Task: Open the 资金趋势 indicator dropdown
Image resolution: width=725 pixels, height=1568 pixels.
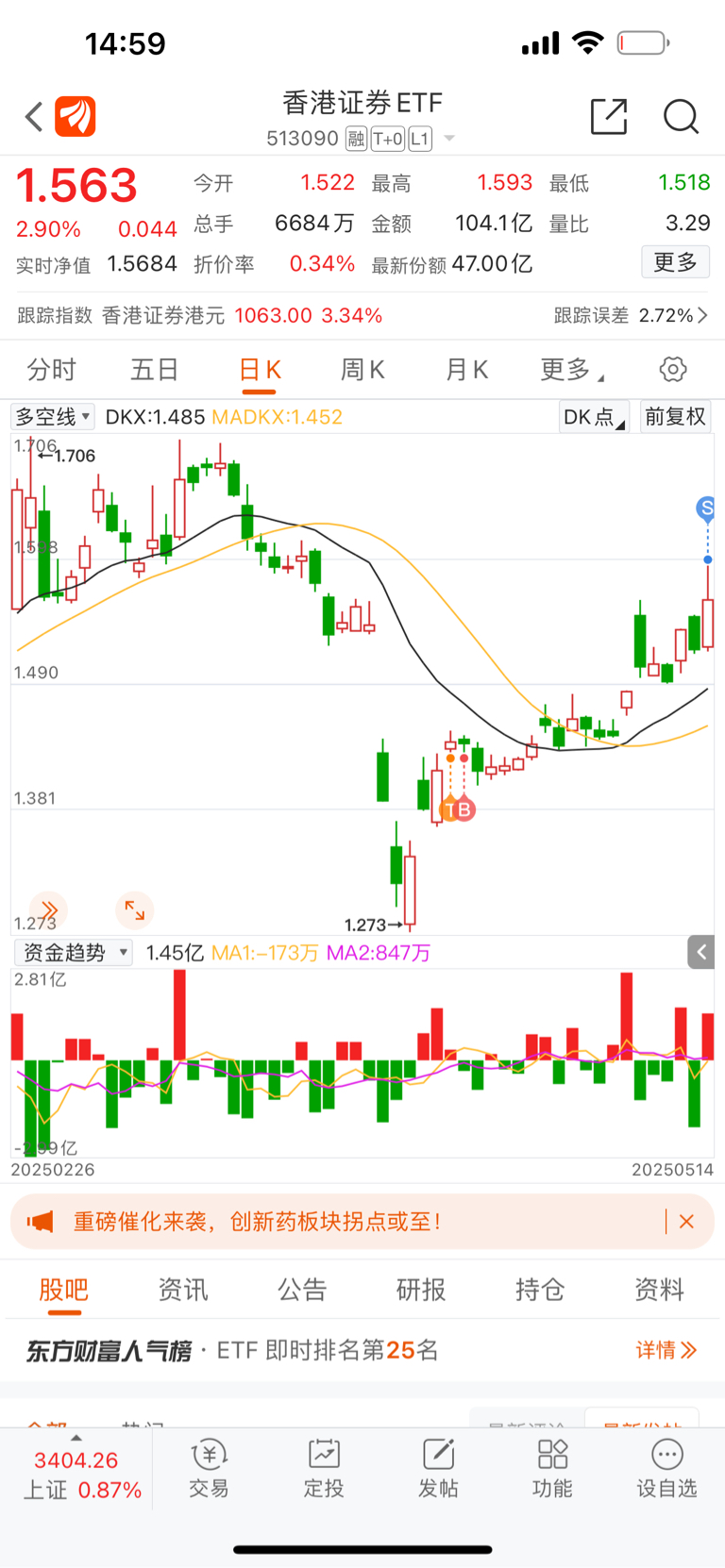Action: pyautogui.click(x=73, y=953)
